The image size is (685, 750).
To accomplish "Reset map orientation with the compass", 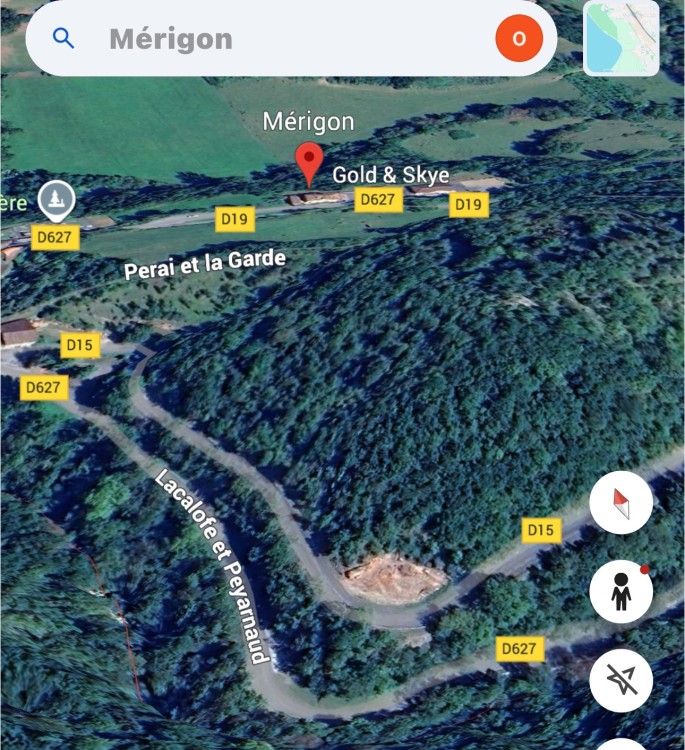I will click(x=621, y=503).
